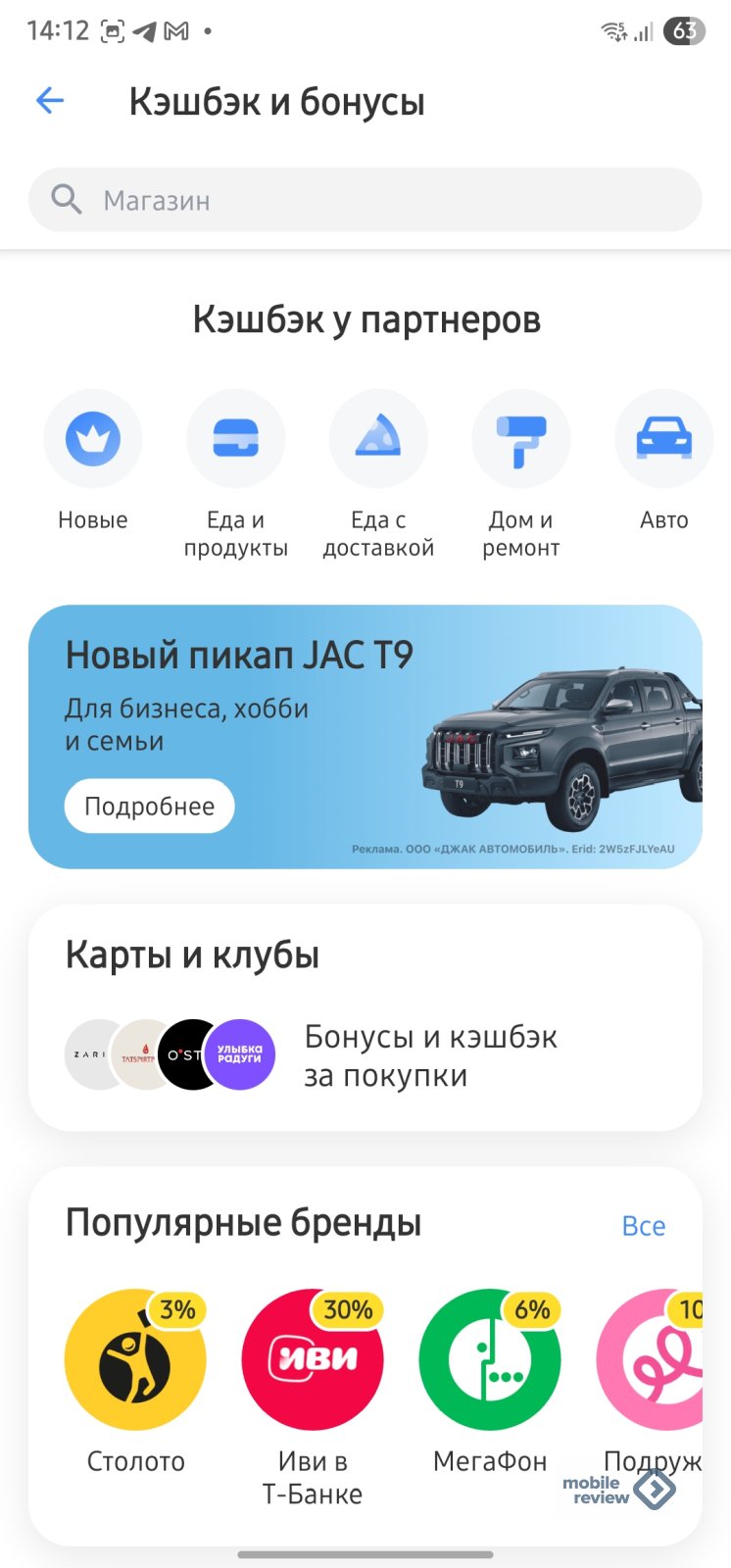Open the Новые category

(93, 439)
